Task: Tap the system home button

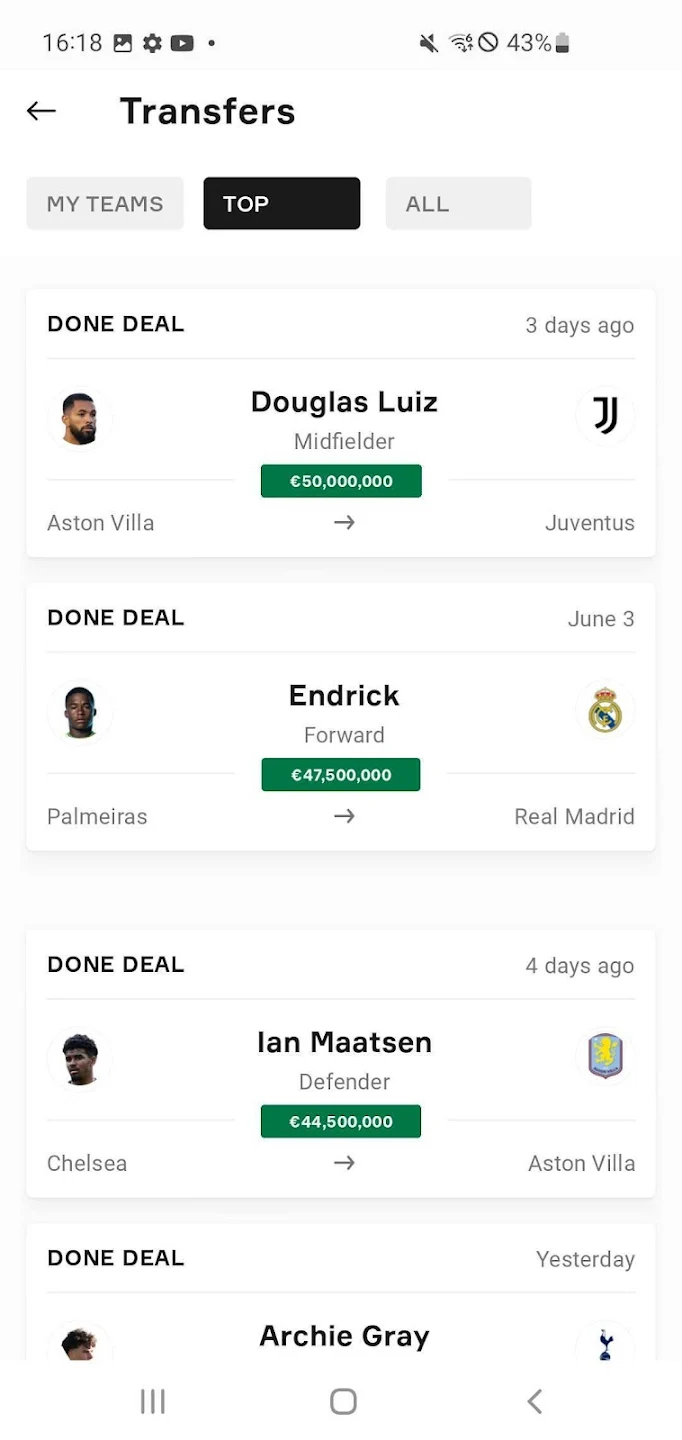Action: coord(343,1401)
